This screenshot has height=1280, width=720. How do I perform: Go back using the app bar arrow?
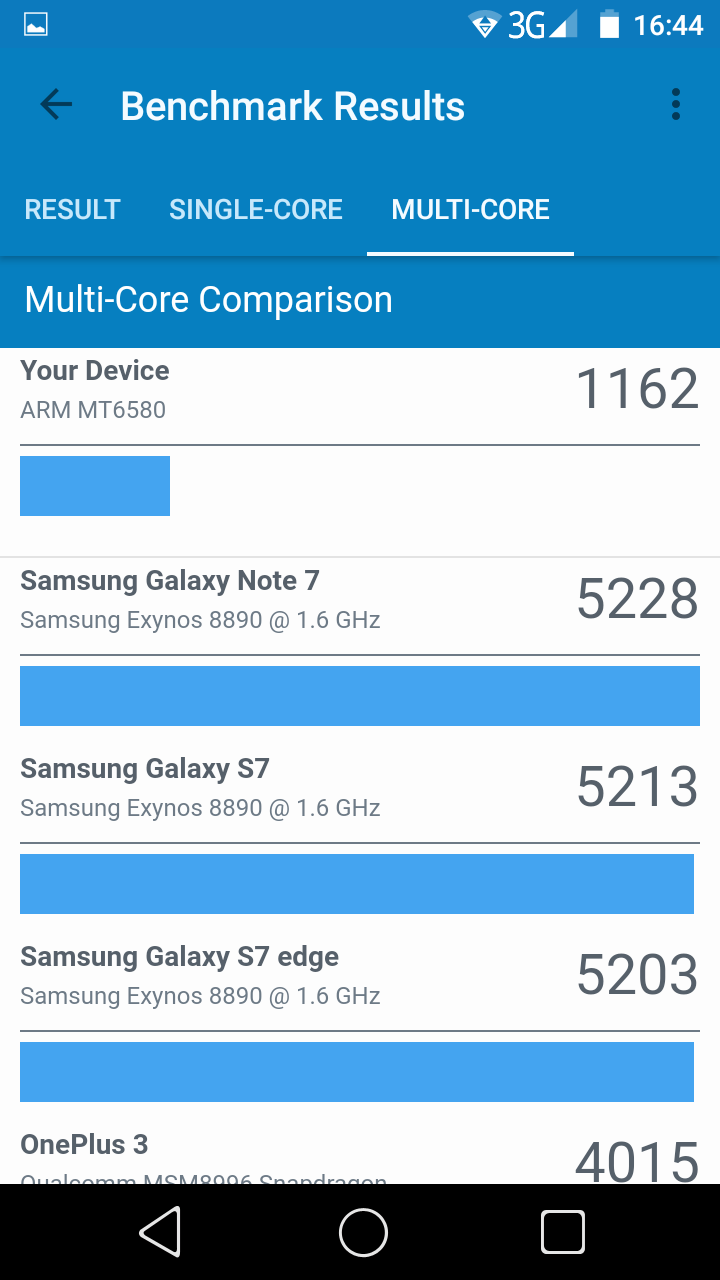click(56, 105)
